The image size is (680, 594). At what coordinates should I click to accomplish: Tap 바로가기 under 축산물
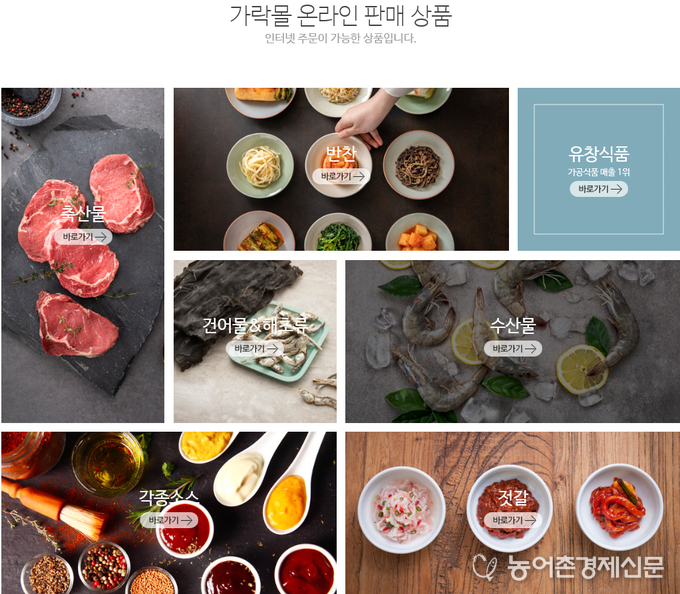(x=83, y=237)
